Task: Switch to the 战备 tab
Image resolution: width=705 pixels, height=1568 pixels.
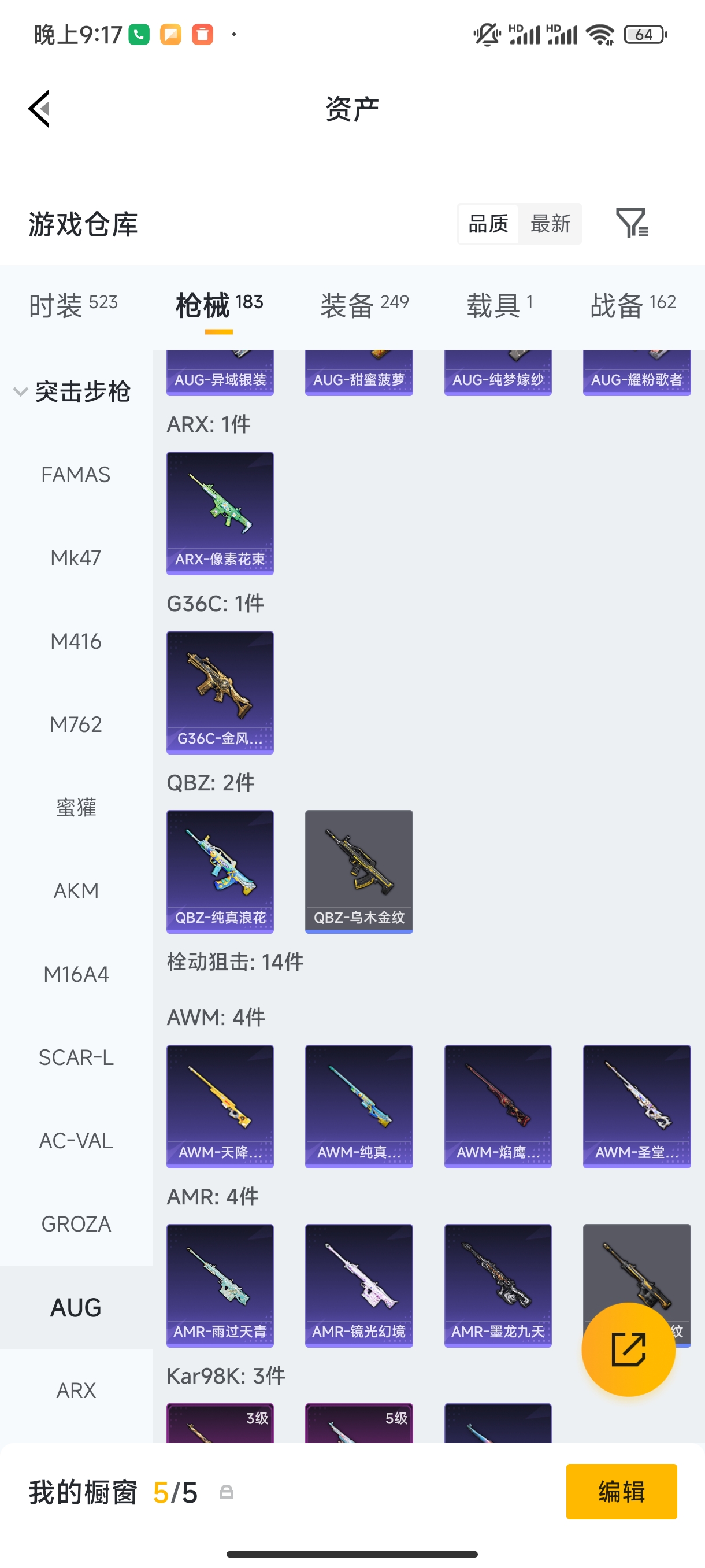Action: [x=633, y=304]
